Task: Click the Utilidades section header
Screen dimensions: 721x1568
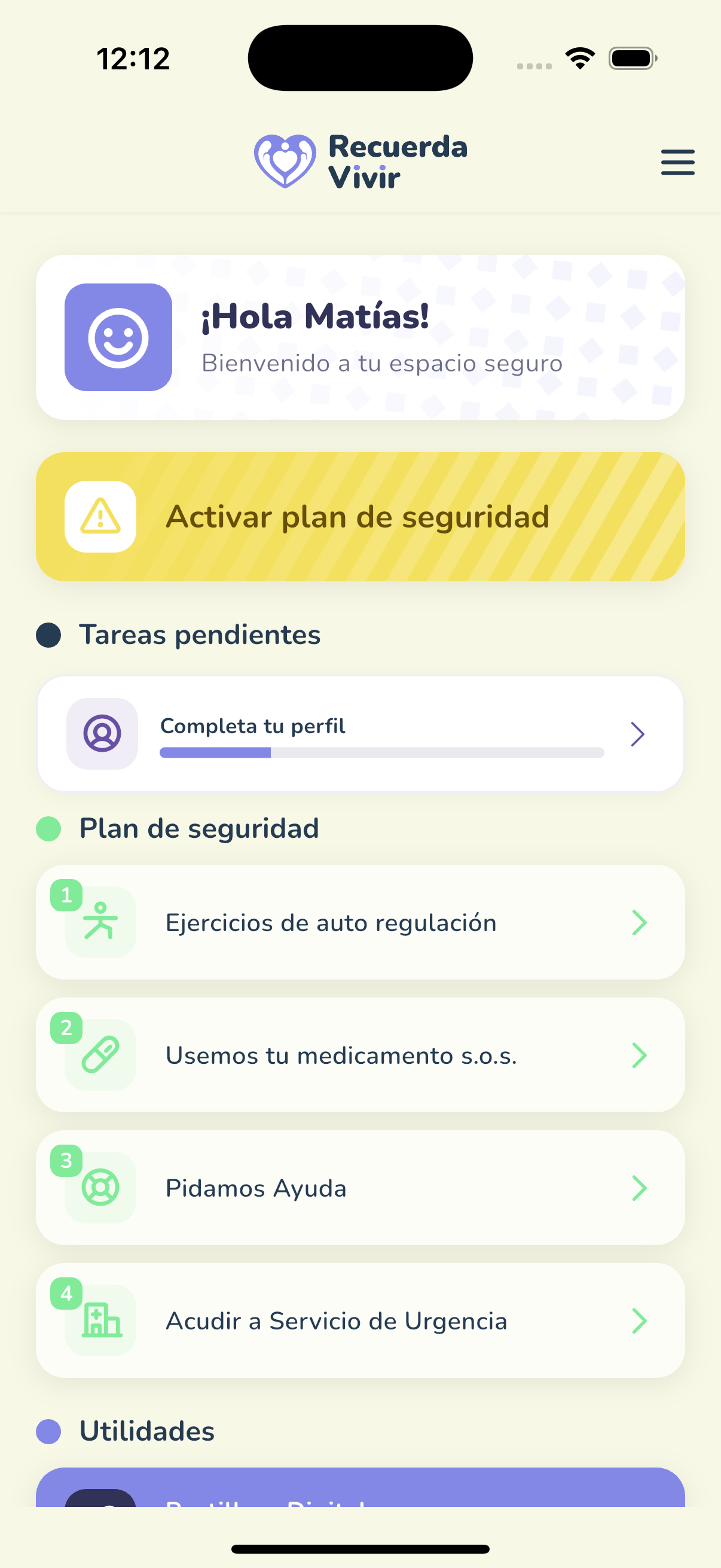Action: 146,1430
